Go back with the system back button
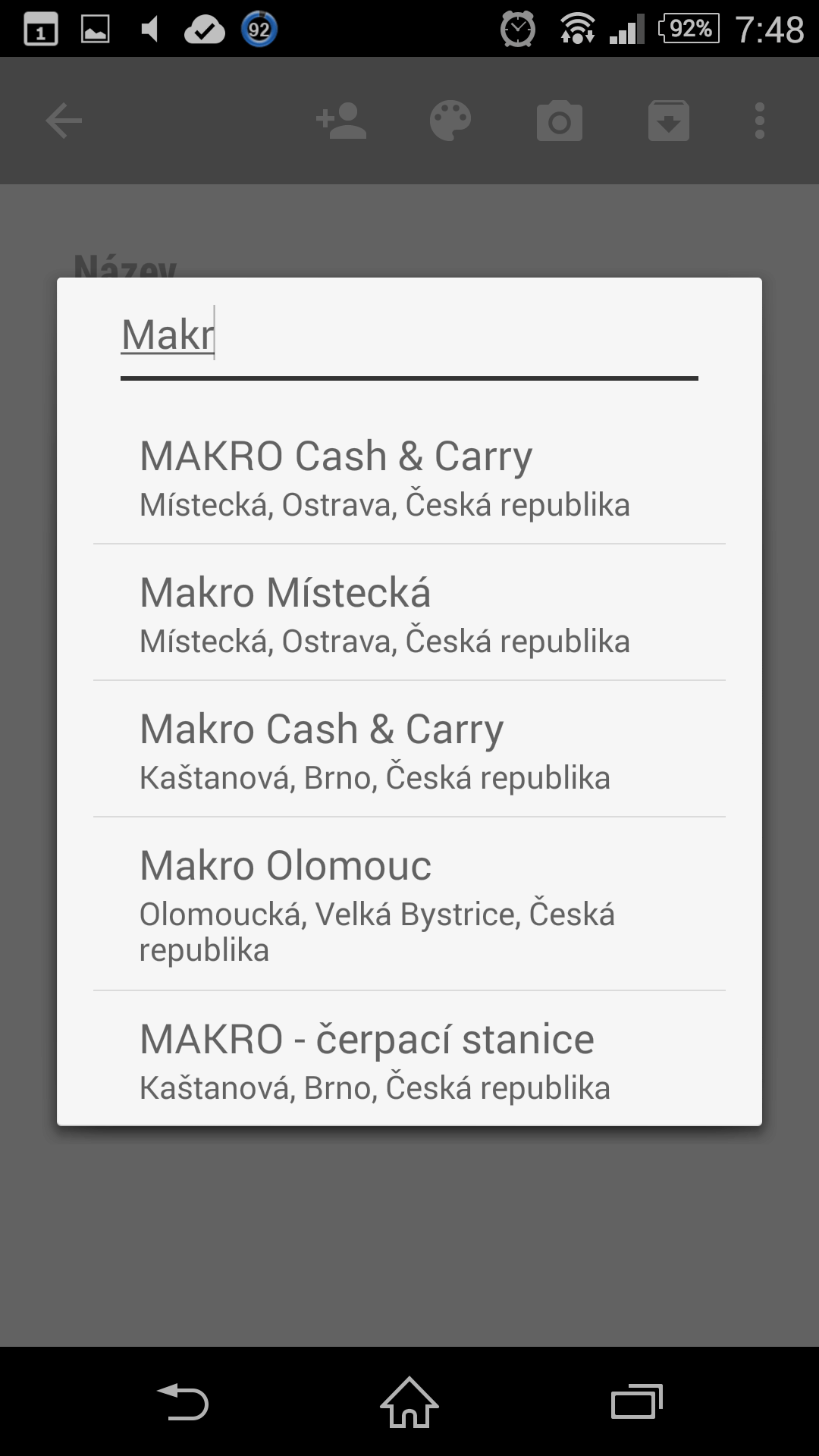819x1456 pixels. pyautogui.click(x=183, y=1401)
